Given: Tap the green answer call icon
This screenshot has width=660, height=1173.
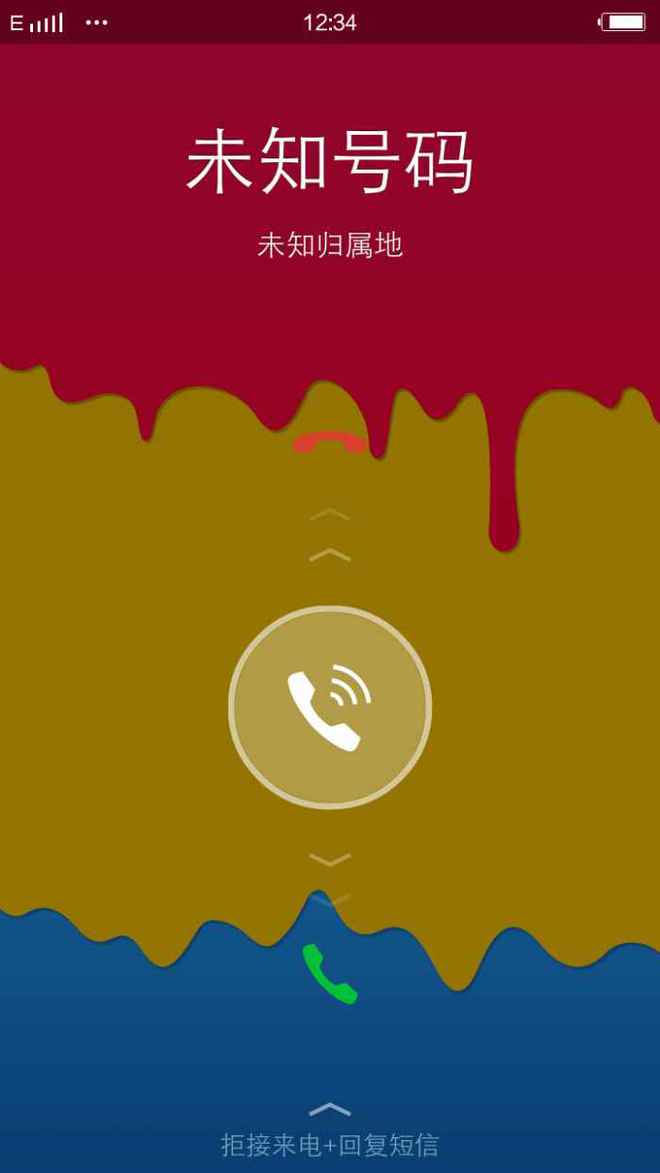Looking at the screenshot, I should [x=330, y=973].
